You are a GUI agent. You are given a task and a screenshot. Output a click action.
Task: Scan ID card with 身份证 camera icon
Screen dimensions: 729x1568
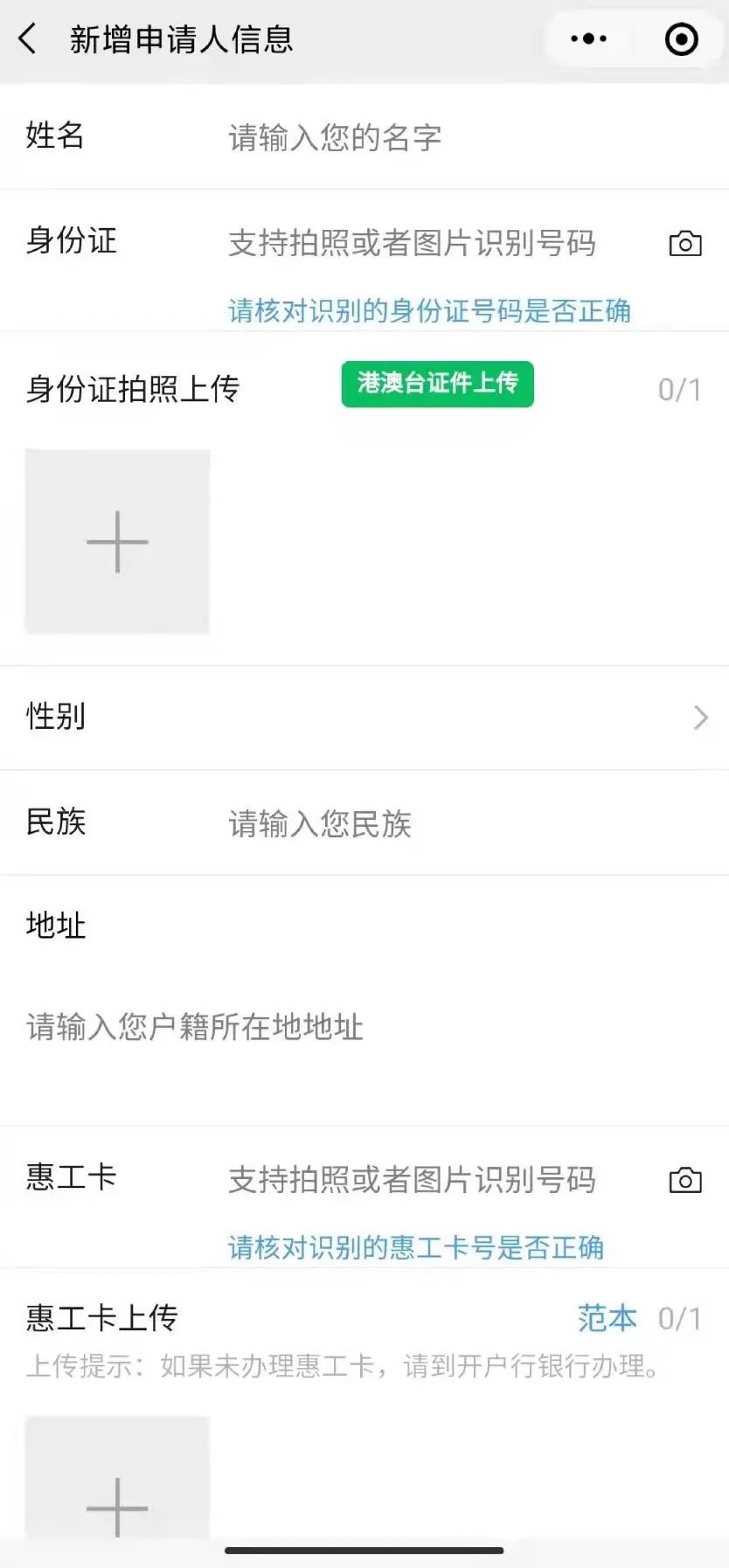[x=685, y=244]
